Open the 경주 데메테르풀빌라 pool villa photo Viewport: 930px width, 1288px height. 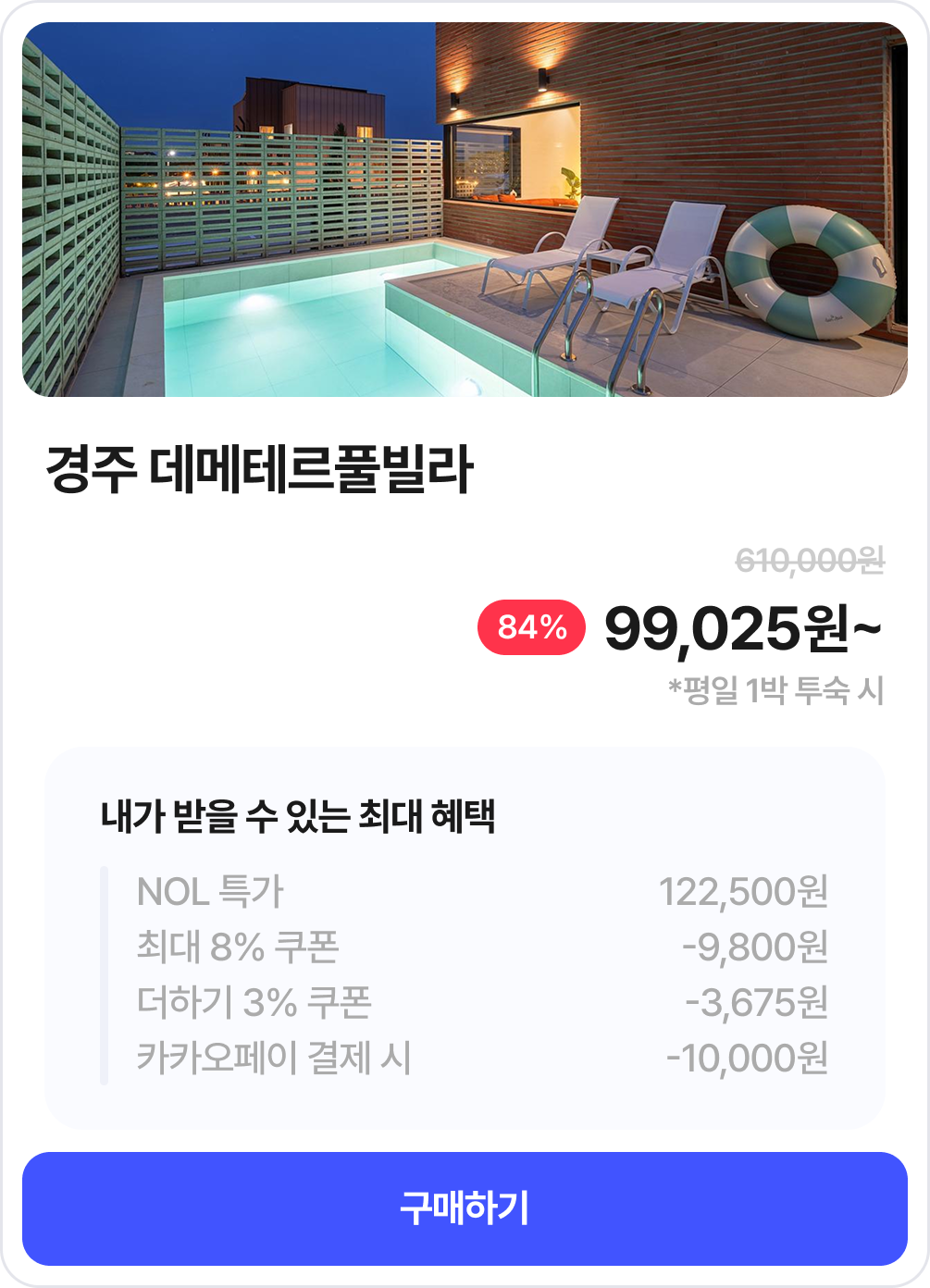pyautogui.click(x=465, y=210)
